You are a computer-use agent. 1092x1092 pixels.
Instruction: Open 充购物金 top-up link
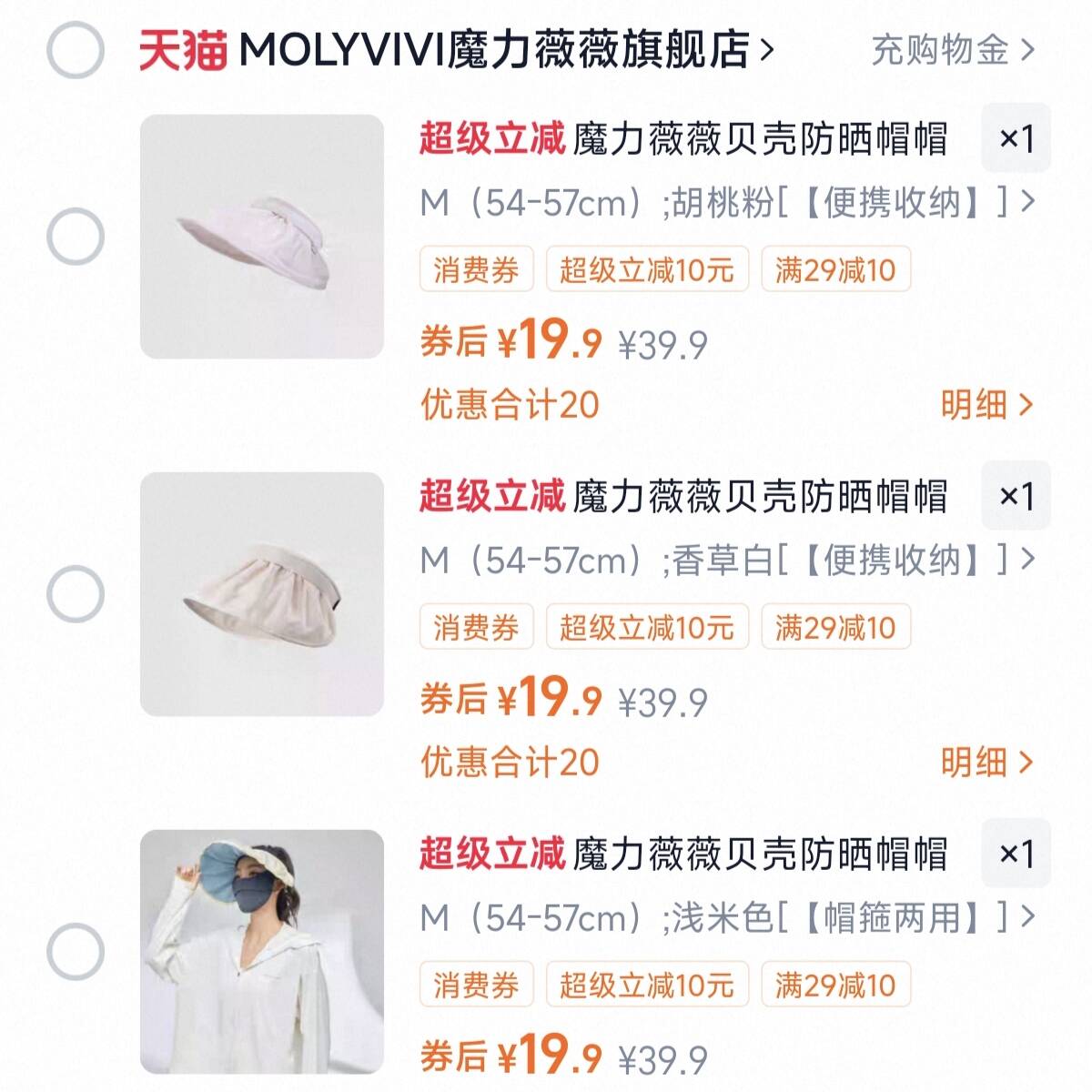tap(951, 50)
